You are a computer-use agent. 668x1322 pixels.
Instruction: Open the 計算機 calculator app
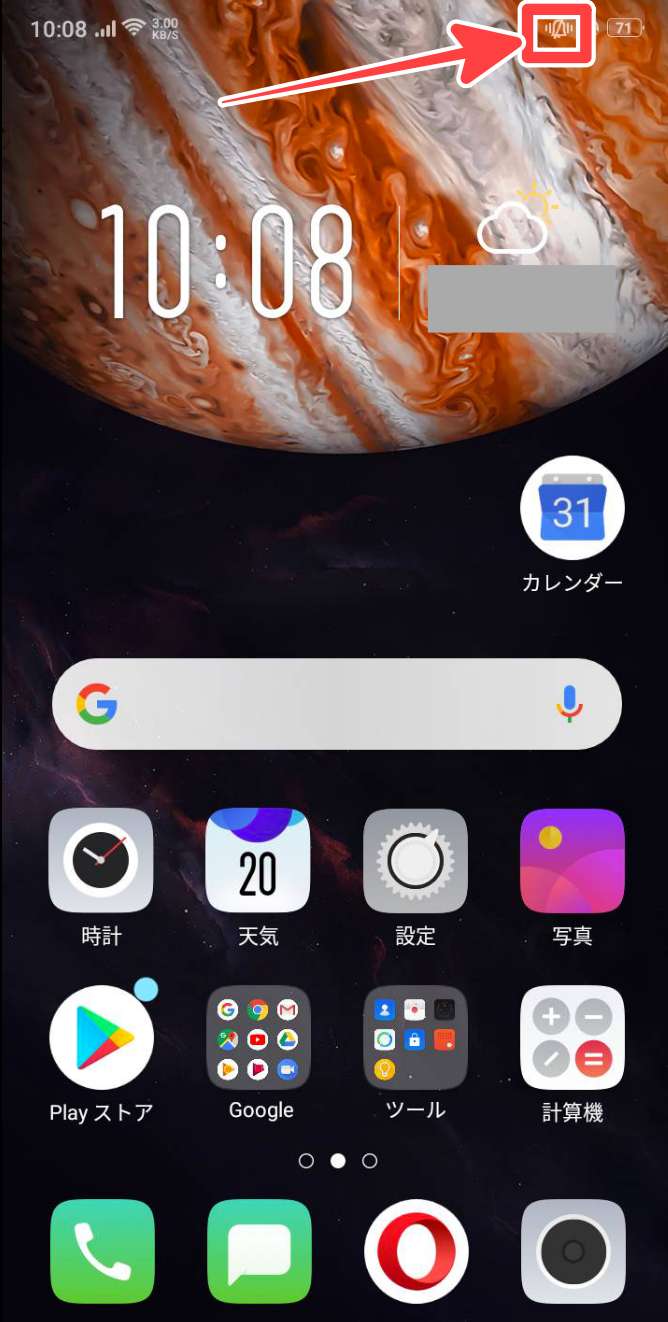coord(572,1038)
